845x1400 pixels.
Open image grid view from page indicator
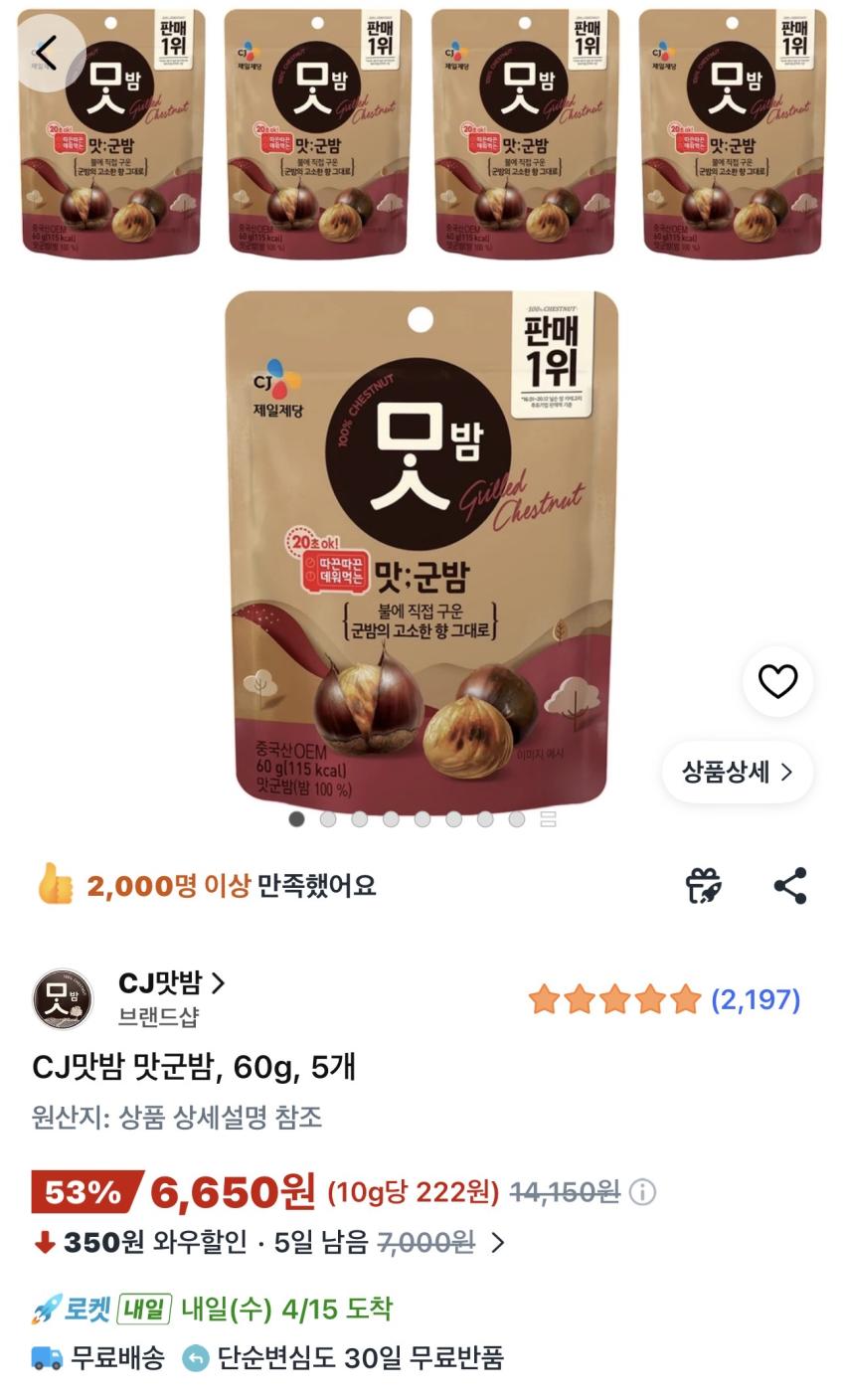[x=548, y=819]
